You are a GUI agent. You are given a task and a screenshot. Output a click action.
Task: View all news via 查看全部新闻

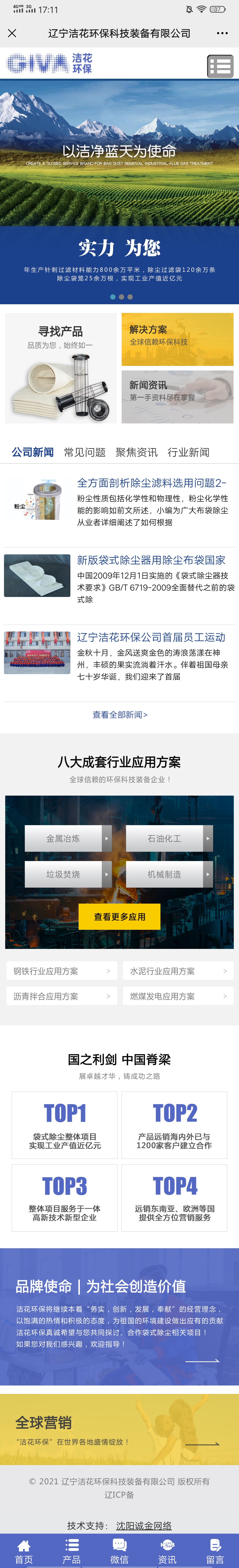point(120,715)
